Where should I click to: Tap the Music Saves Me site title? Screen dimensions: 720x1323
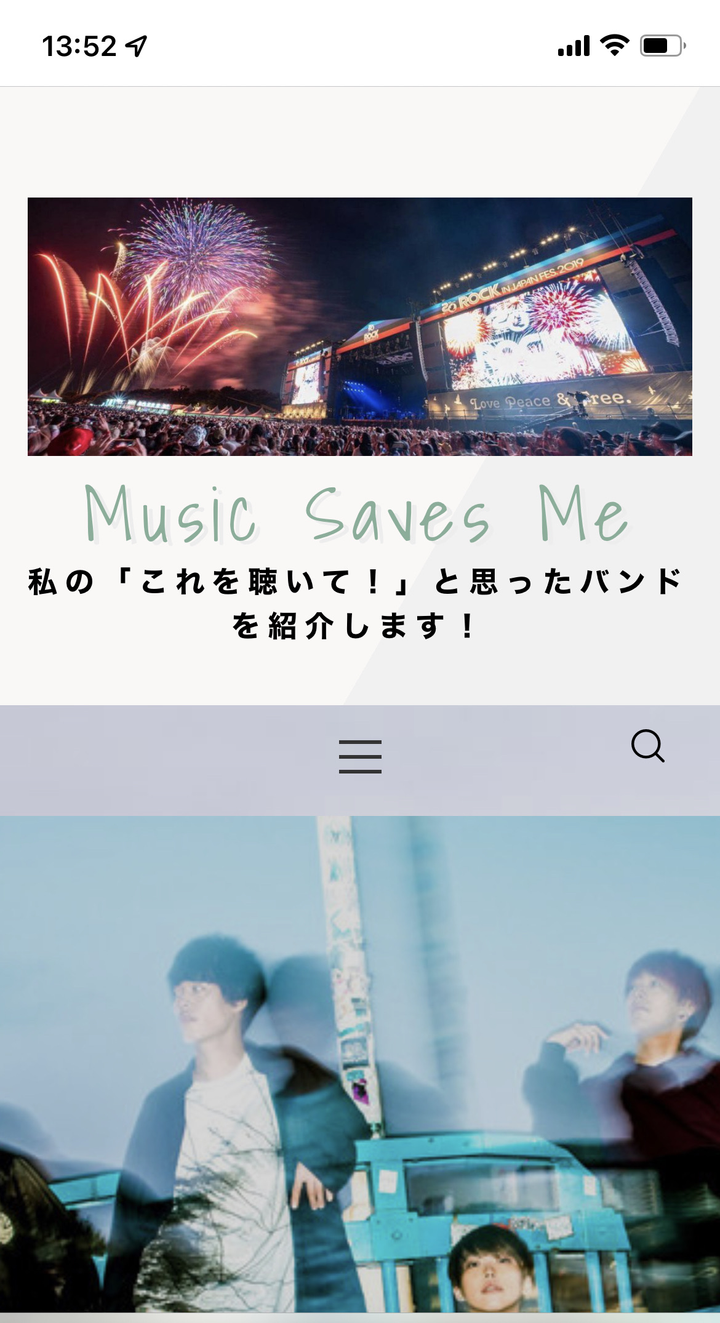[x=358, y=514]
